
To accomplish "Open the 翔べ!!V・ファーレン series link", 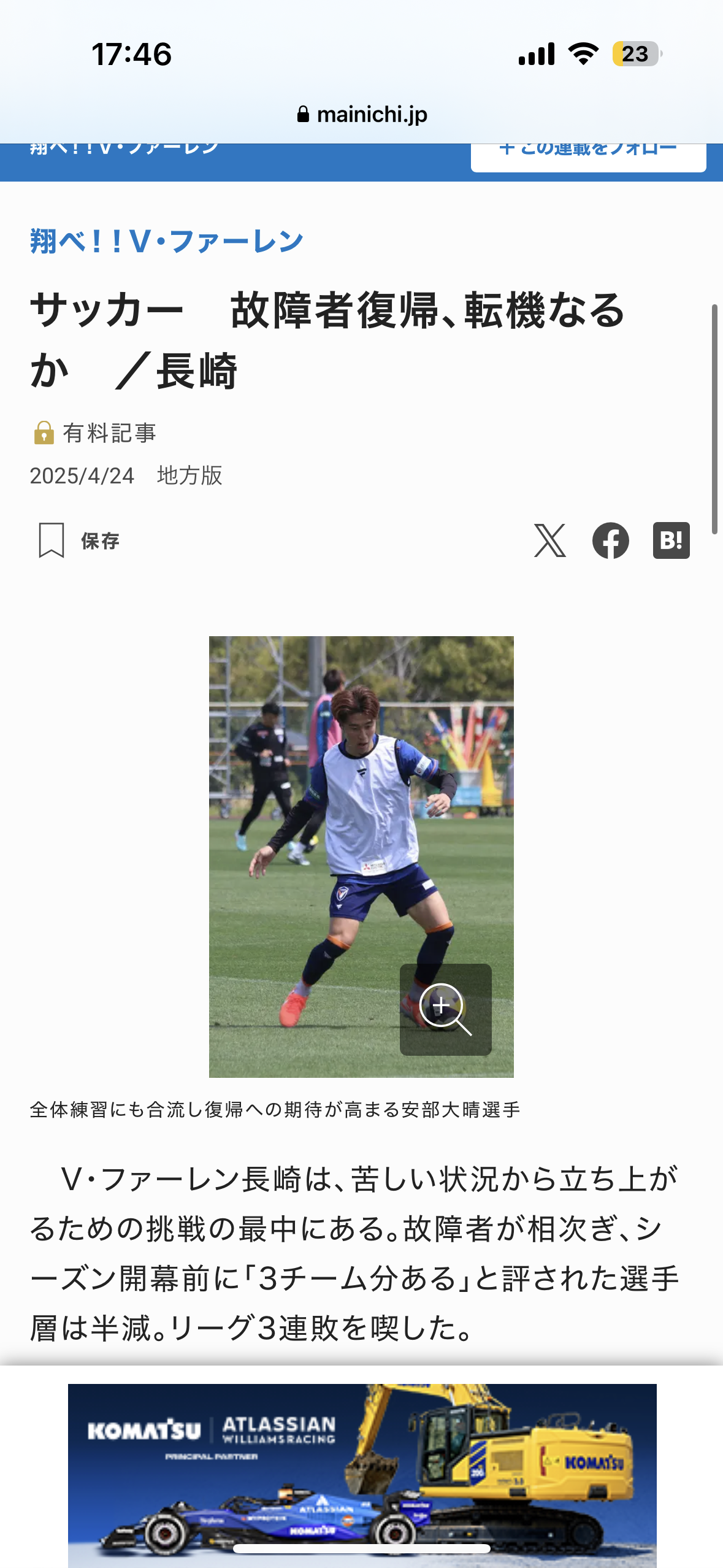I will (167, 241).
